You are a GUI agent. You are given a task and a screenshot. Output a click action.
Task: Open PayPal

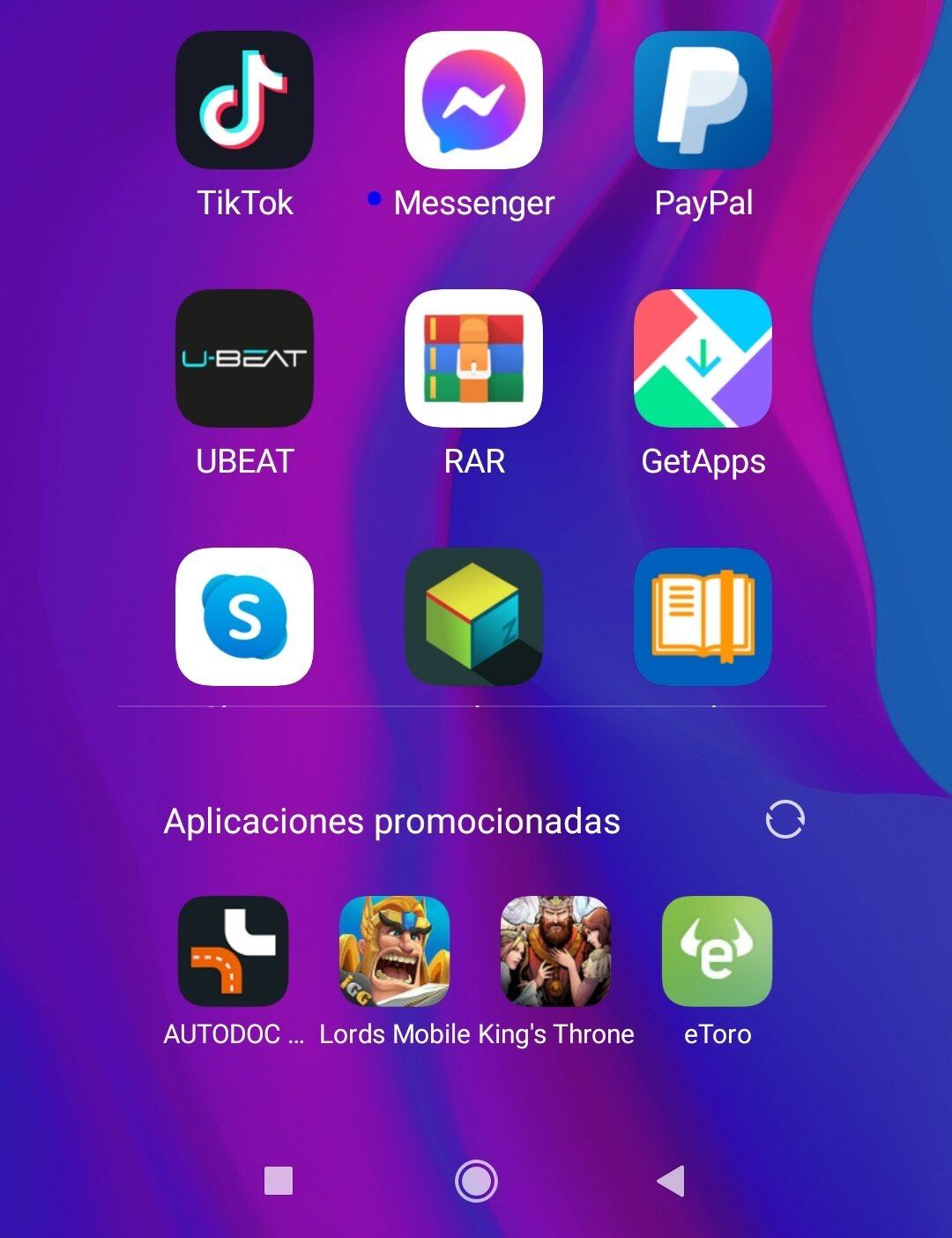click(703, 100)
